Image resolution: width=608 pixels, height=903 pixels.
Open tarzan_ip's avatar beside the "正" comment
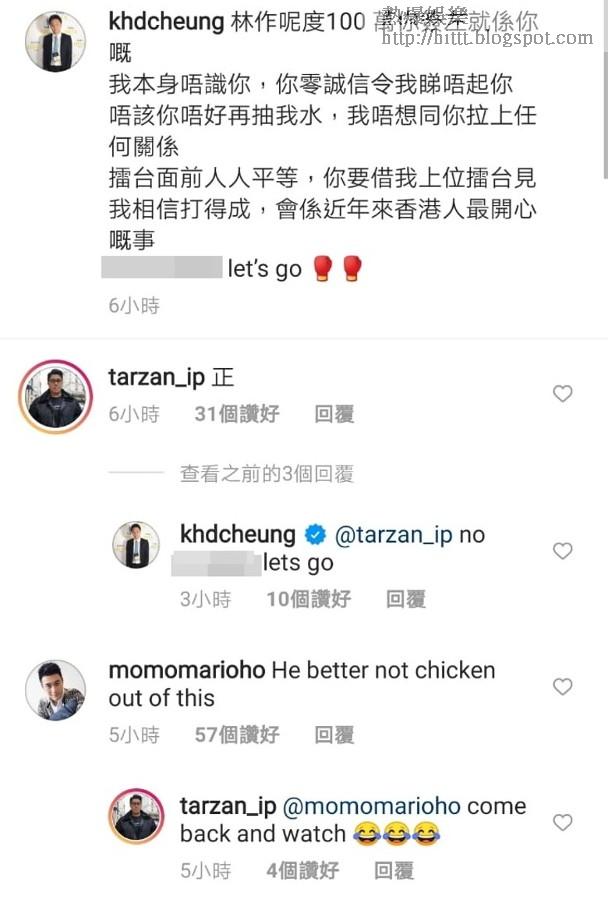(x=55, y=395)
